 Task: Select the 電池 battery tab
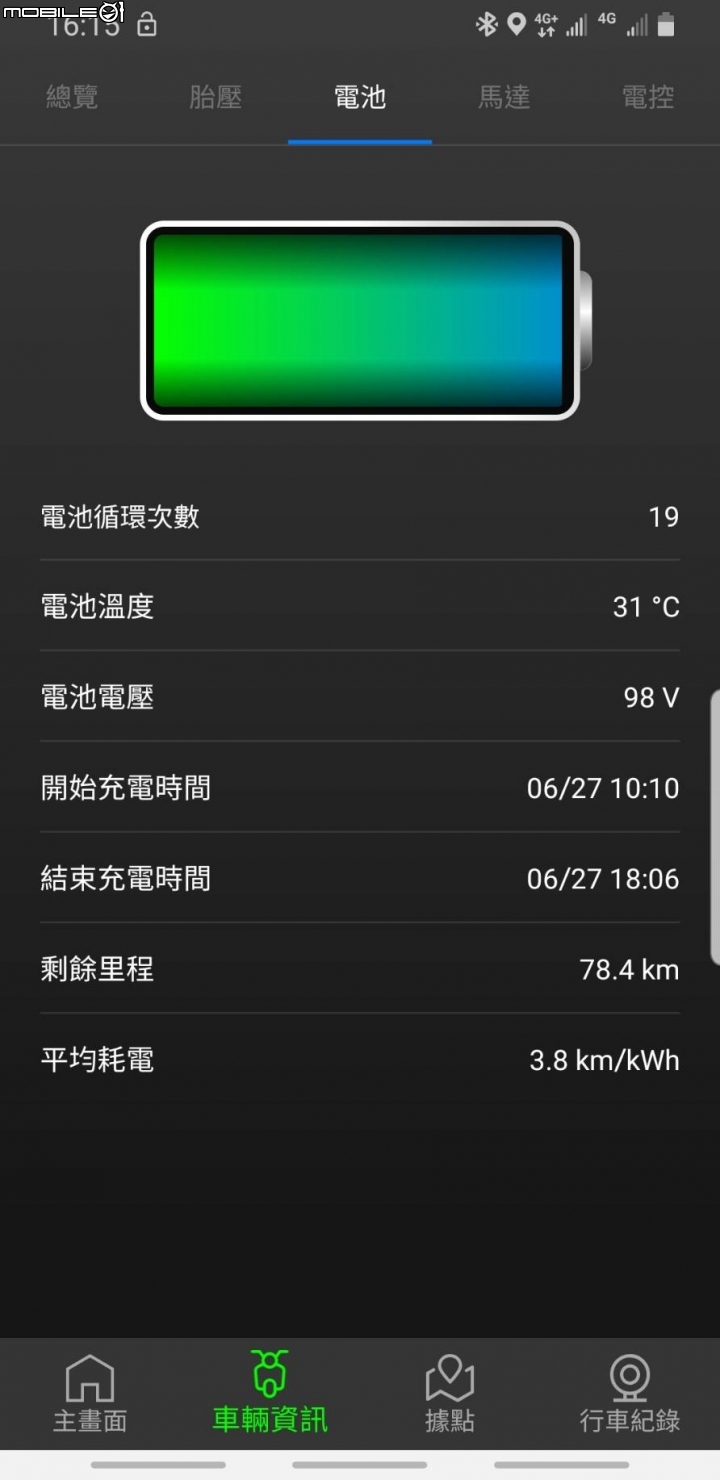(x=360, y=98)
